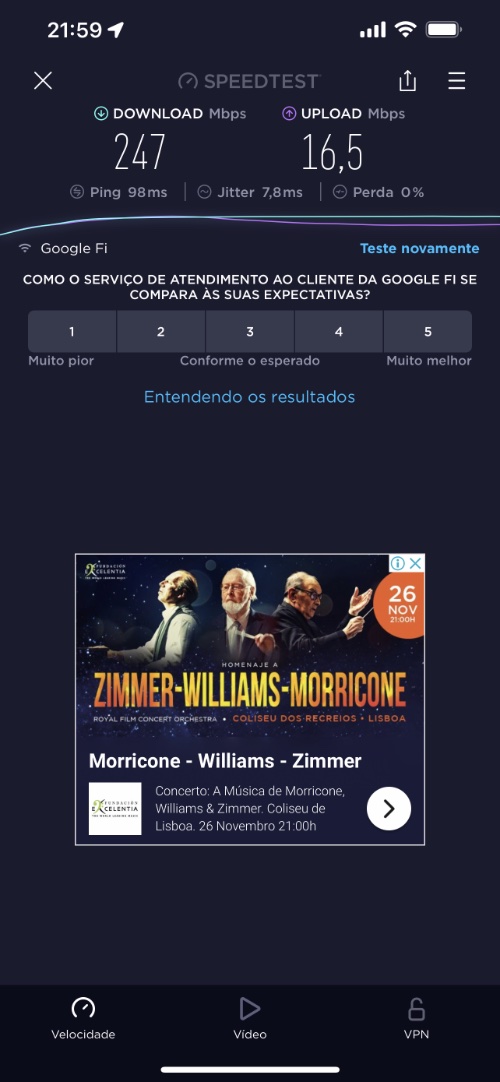Give rating 5 Muito melhor
Viewport: 500px width, 1082px height.
click(x=428, y=332)
